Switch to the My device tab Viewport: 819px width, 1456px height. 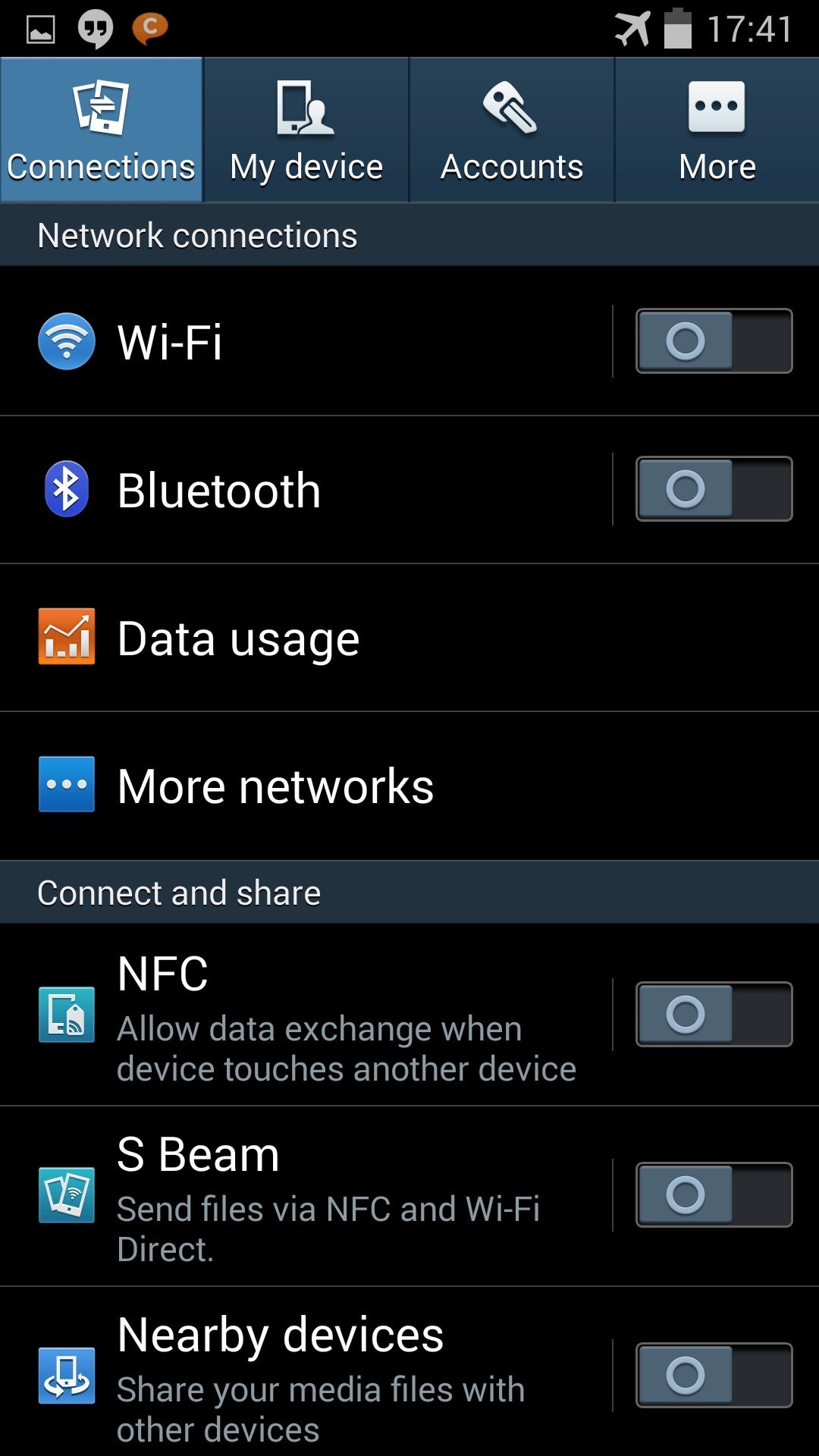(306, 130)
